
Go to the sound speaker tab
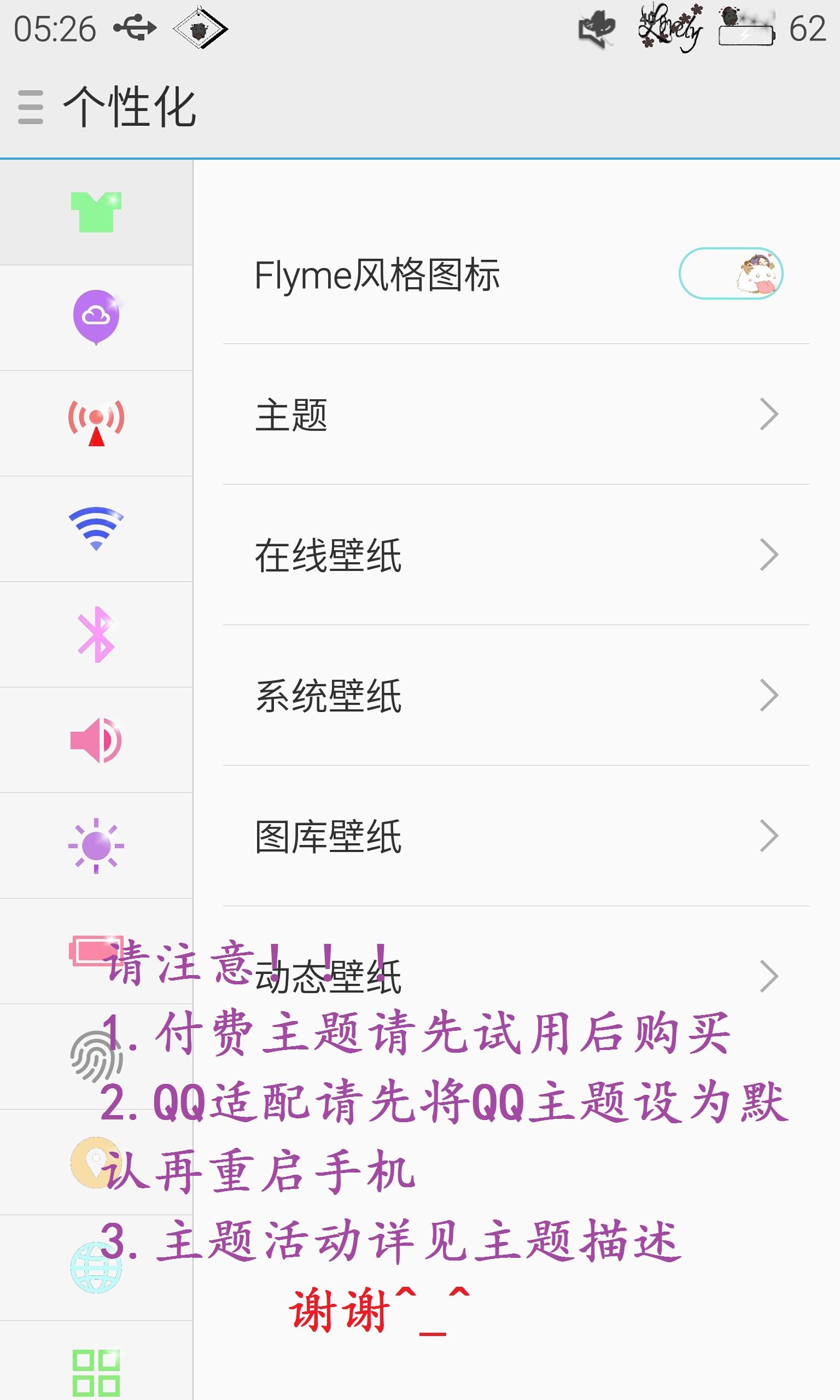[96, 740]
